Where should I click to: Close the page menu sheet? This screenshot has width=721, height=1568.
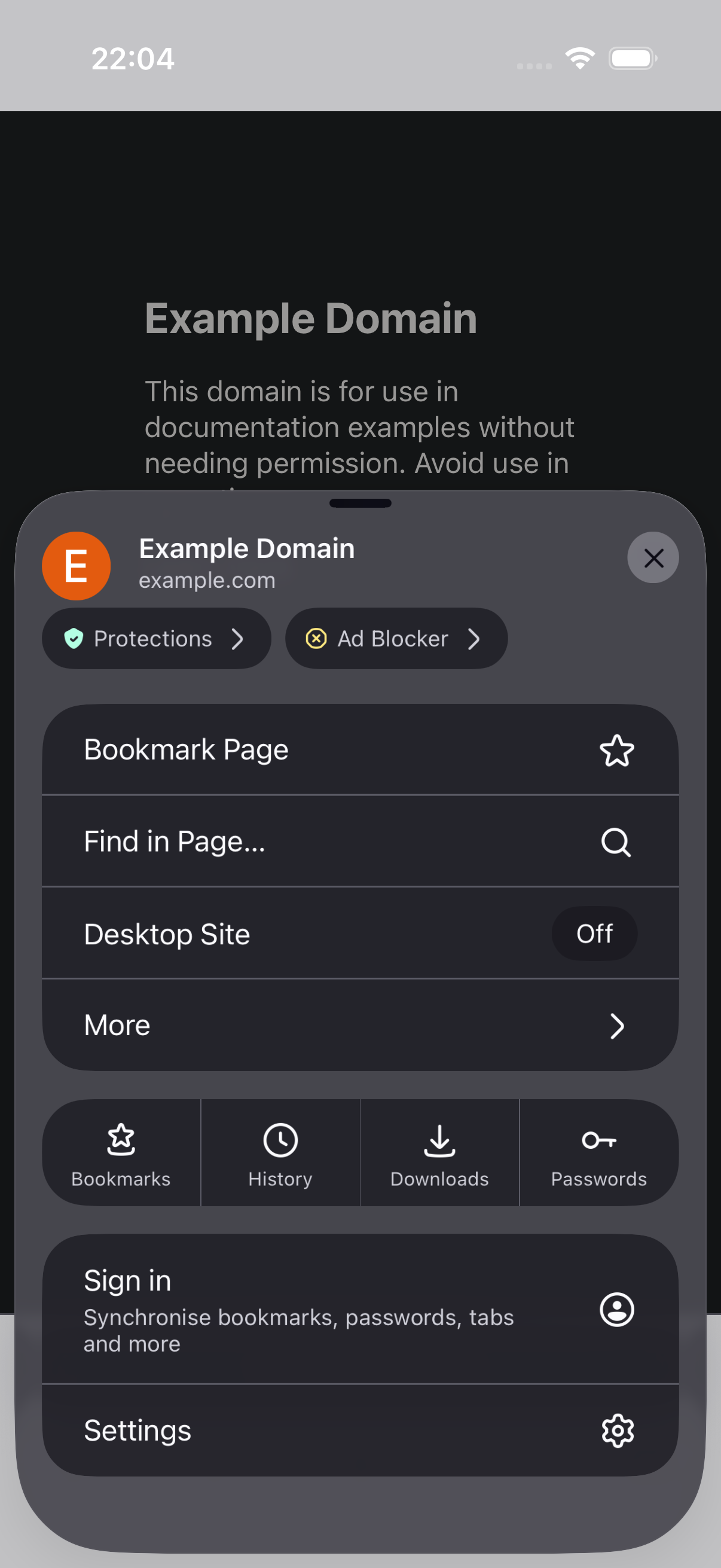point(653,557)
